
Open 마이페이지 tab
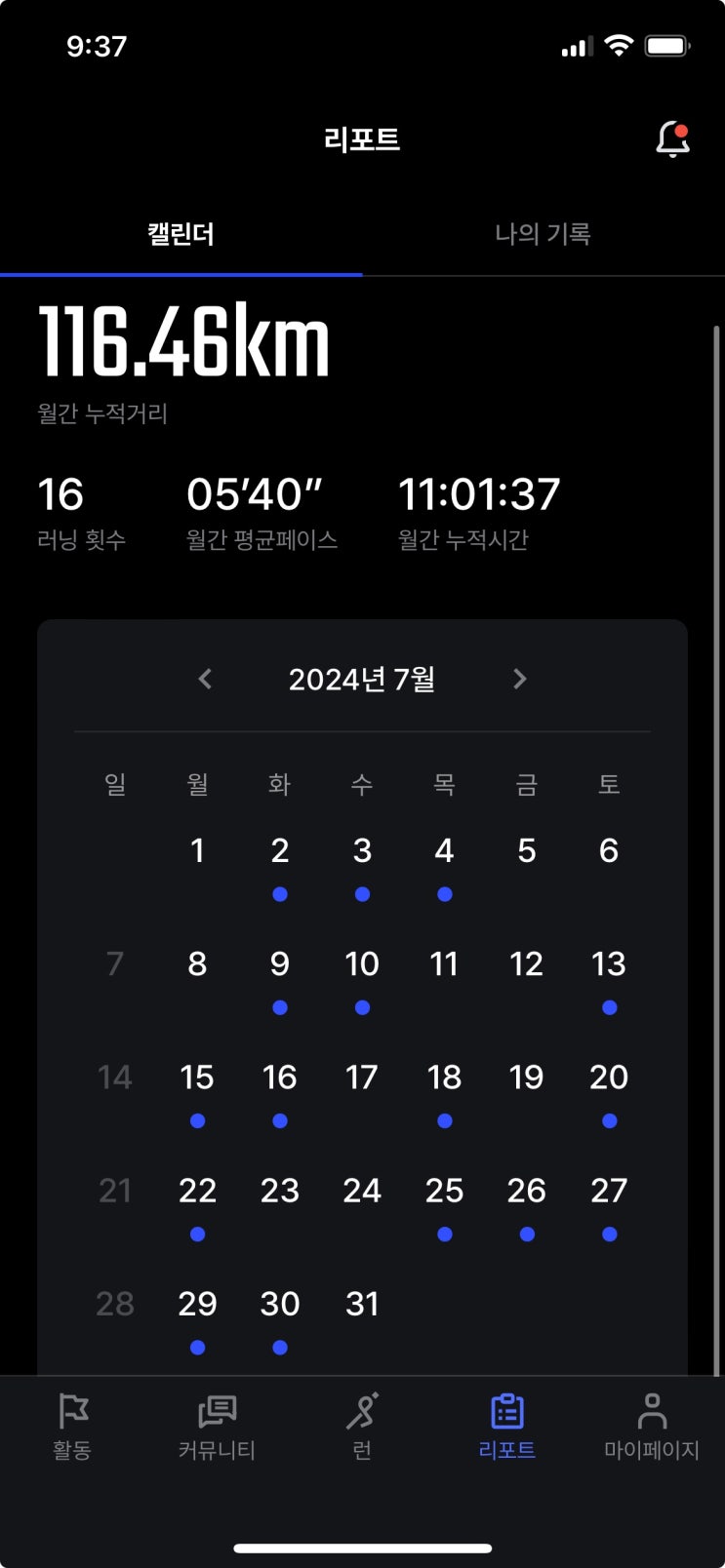tap(652, 1427)
